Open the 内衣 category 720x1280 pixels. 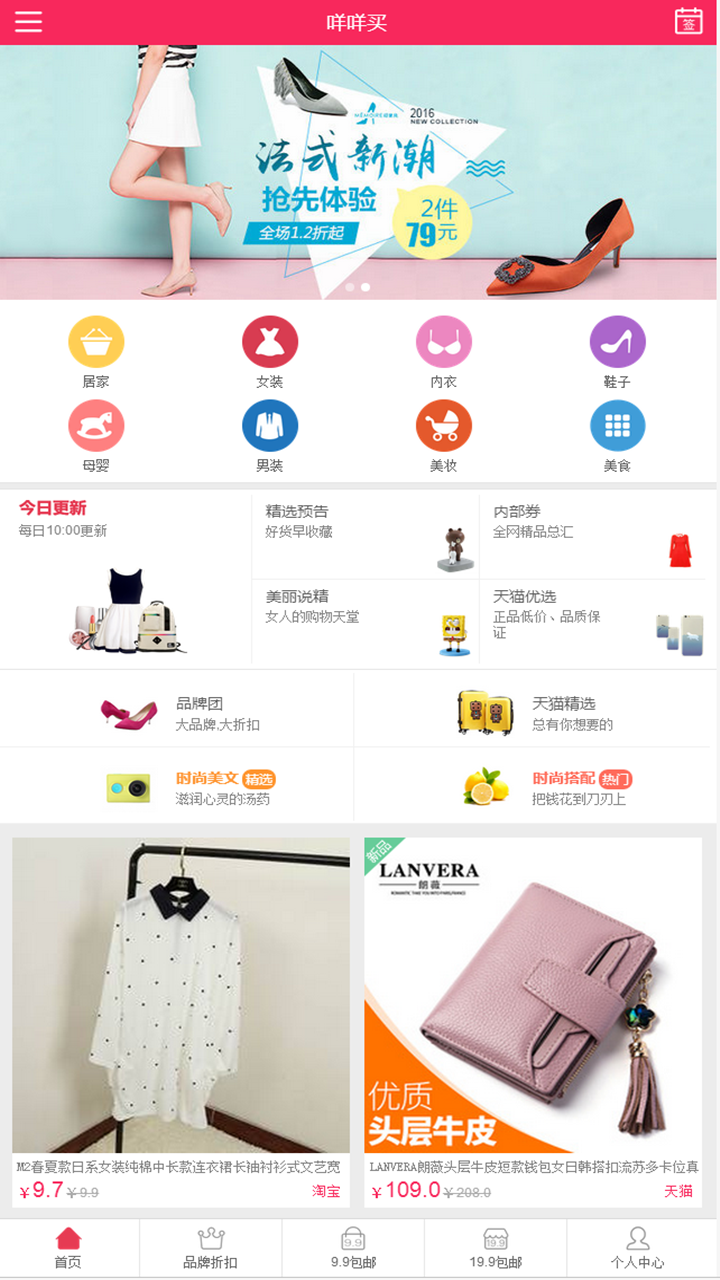pos(444,351)
